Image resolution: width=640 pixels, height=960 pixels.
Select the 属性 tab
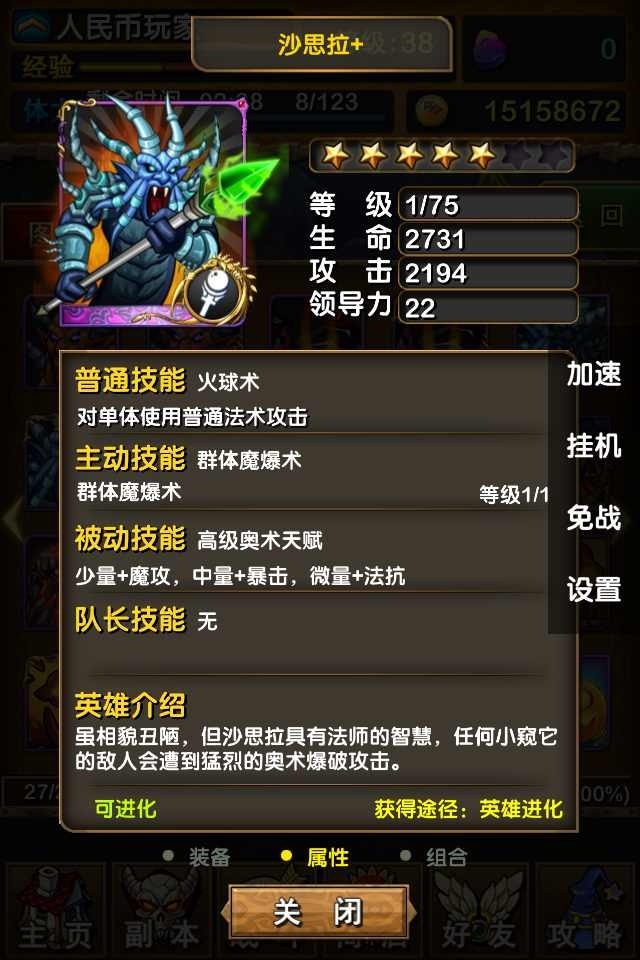pos(327,857)
